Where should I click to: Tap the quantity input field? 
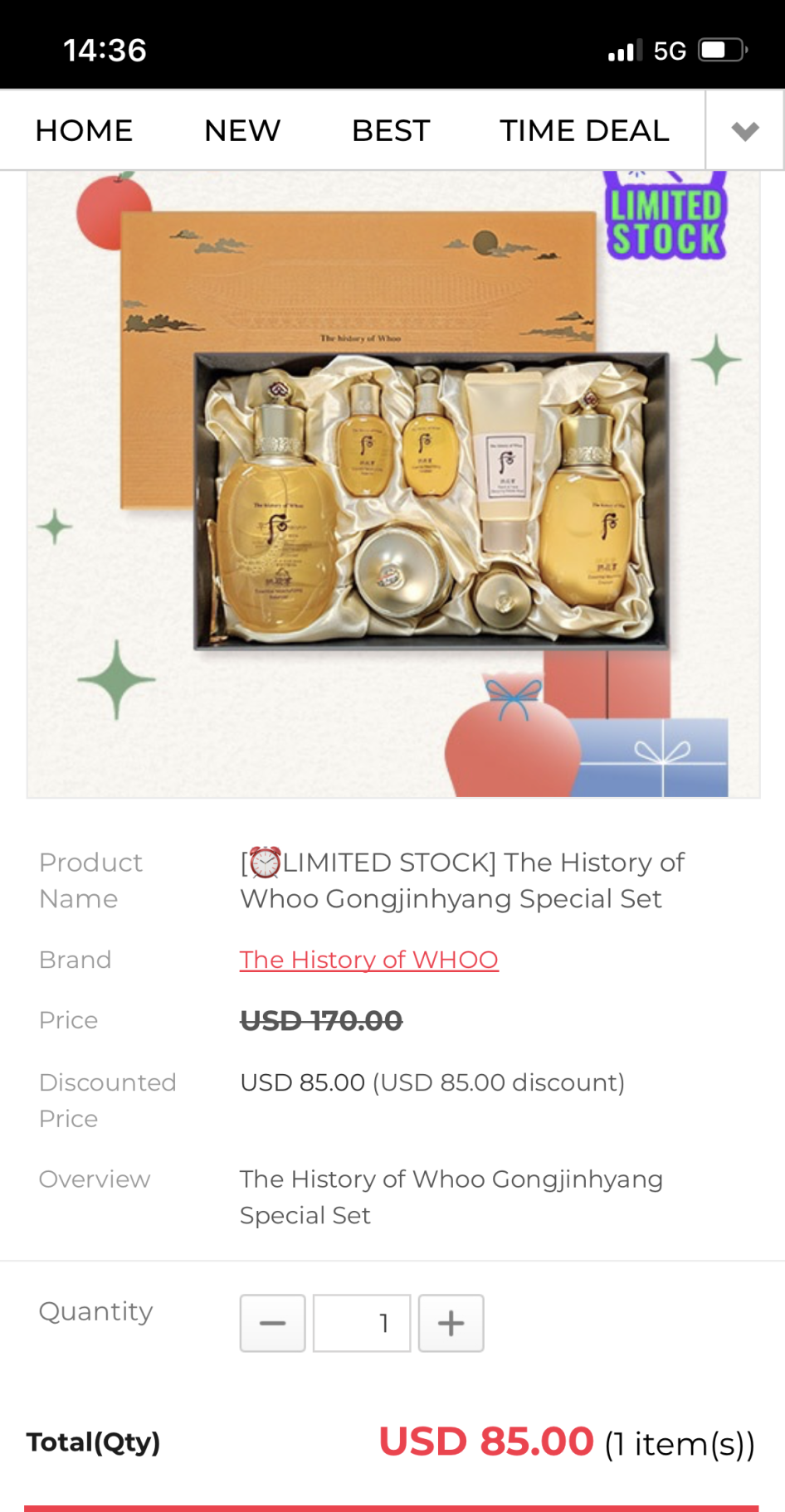pyautogui.click(x=362, y=1323)
